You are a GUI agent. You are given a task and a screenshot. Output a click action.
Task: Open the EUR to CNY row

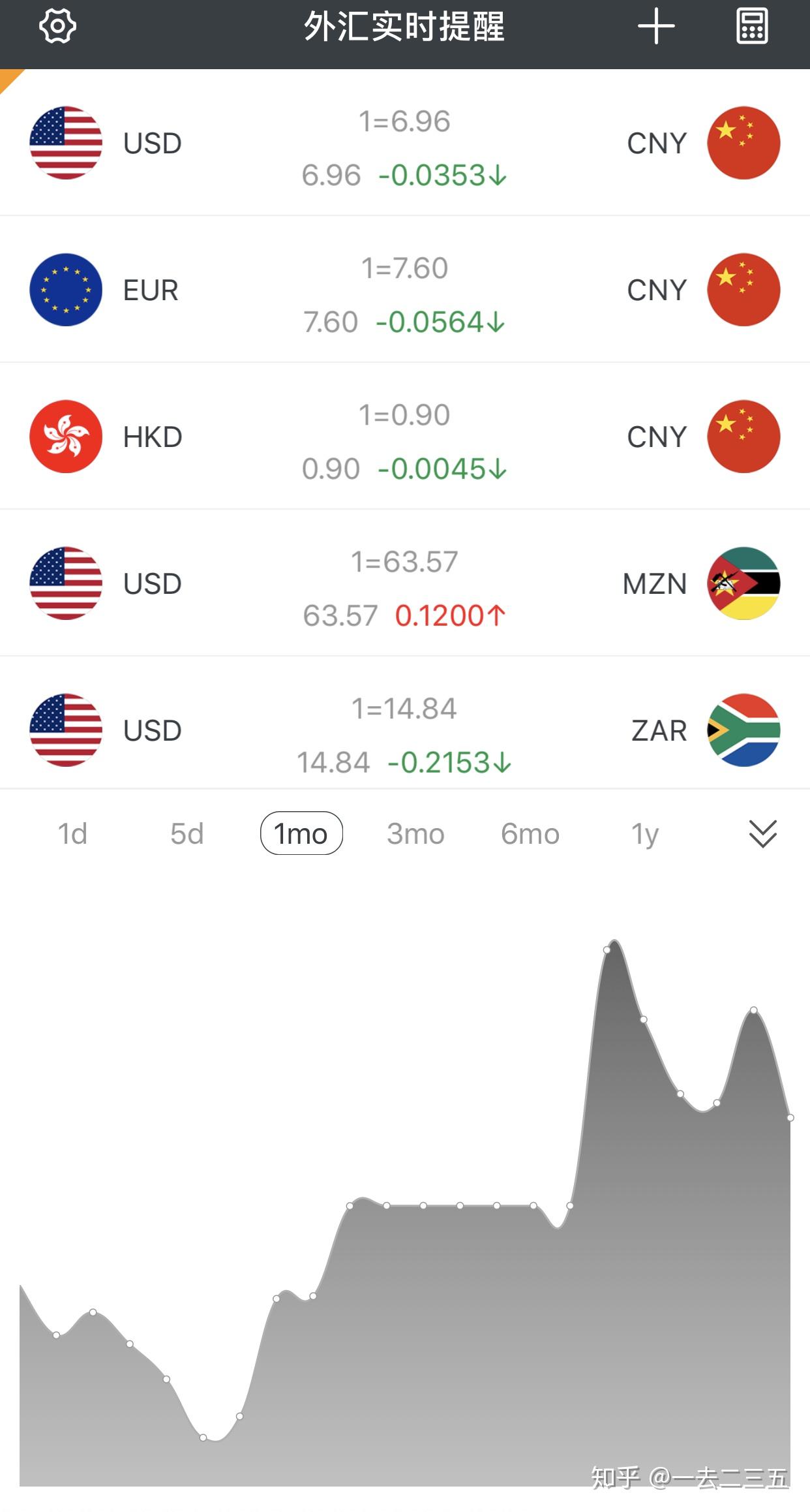405,289
